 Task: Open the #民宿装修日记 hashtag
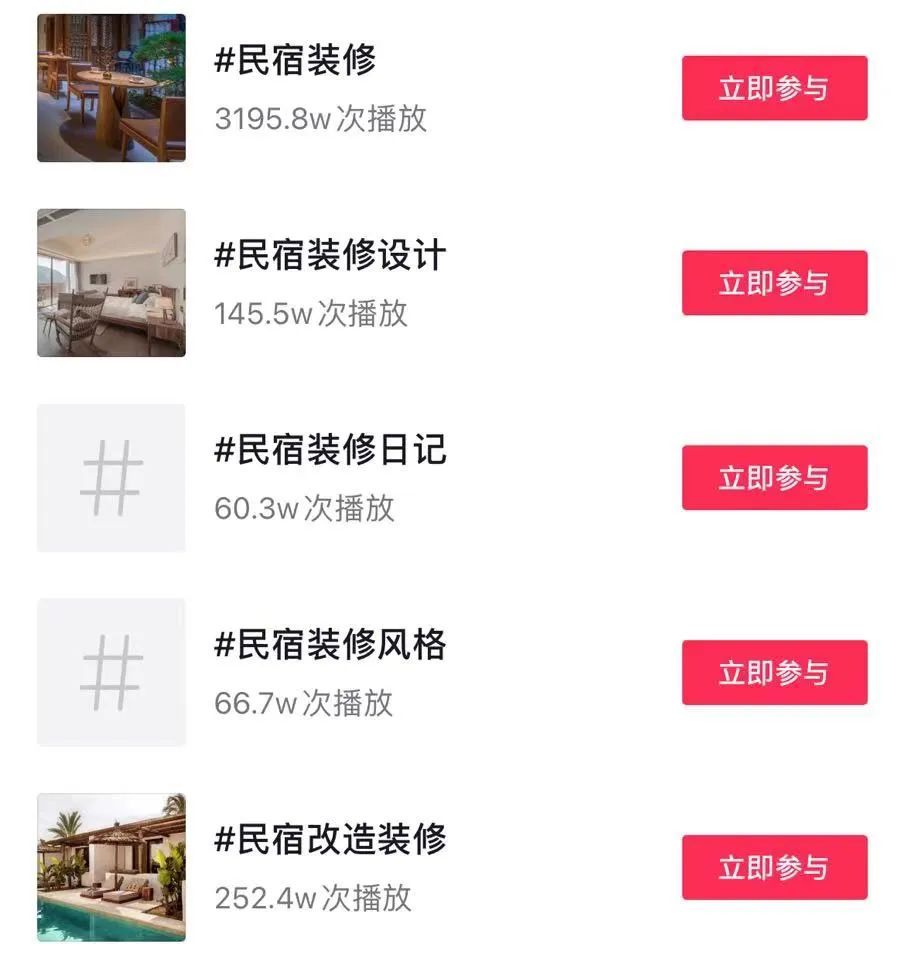pyautogui.click(x=329, y=451)
